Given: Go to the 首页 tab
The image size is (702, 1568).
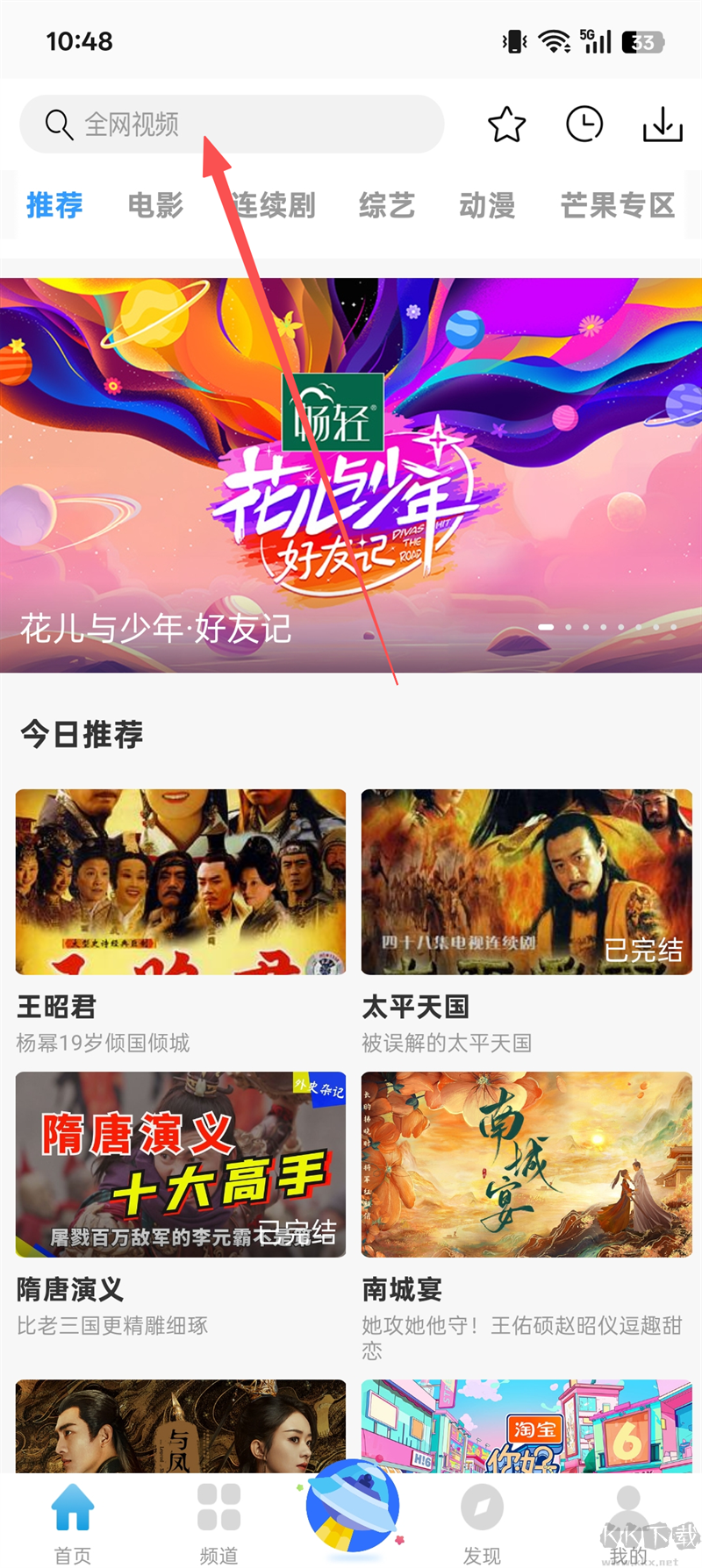Looking at the screenshot, I should pos(72,1522).
